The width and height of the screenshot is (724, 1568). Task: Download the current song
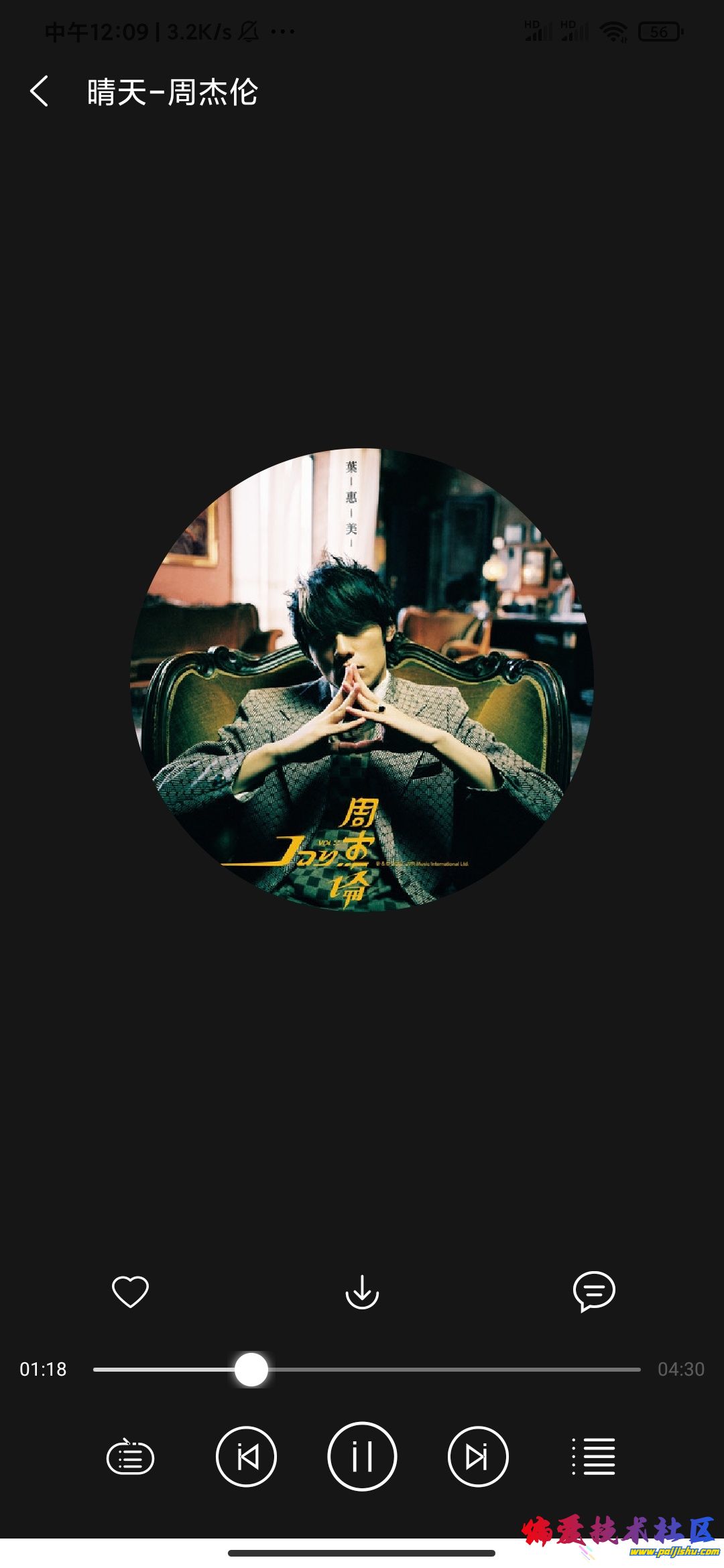362,1291
